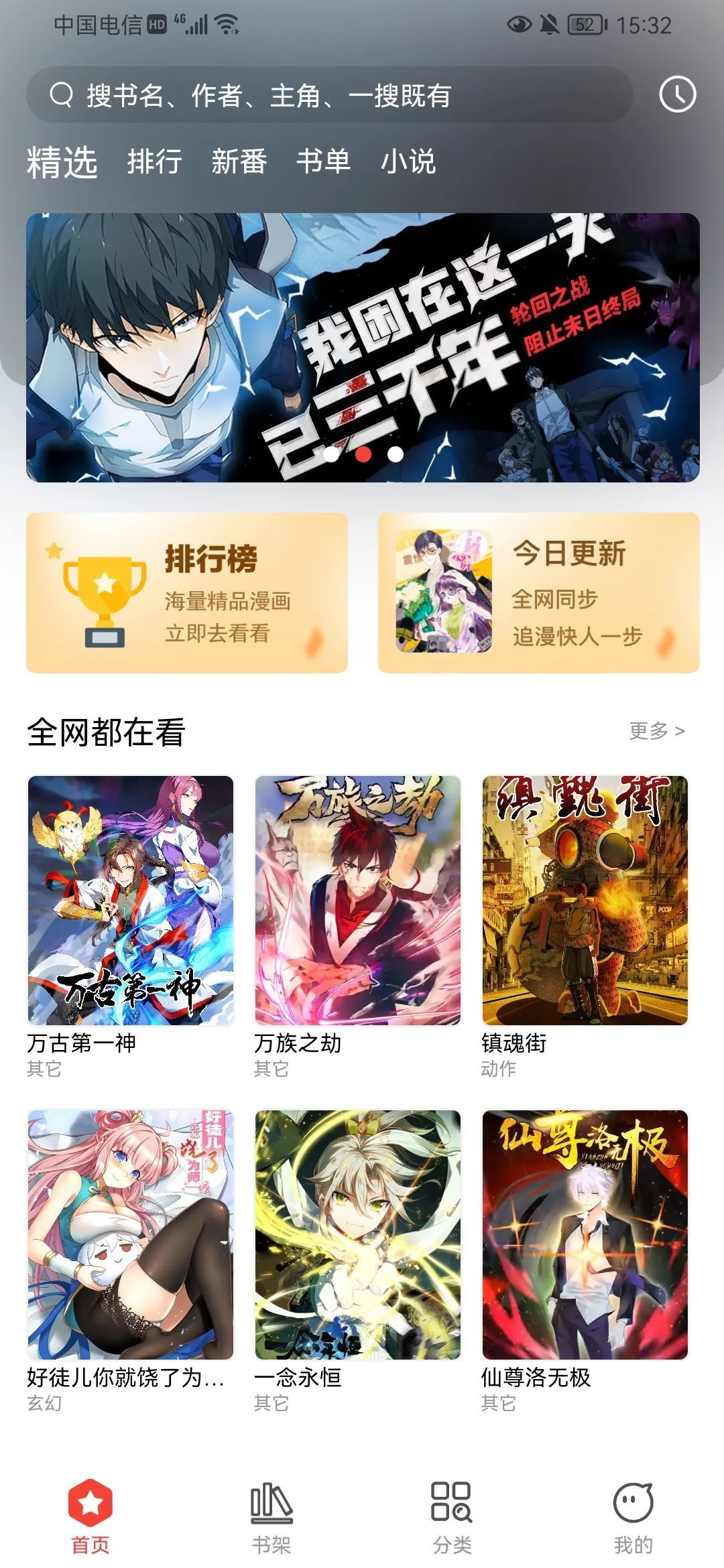This screenshot has height=1568, width=724.
Task: Select the first carousel indicator dot
Action: [x=330, y=454]
